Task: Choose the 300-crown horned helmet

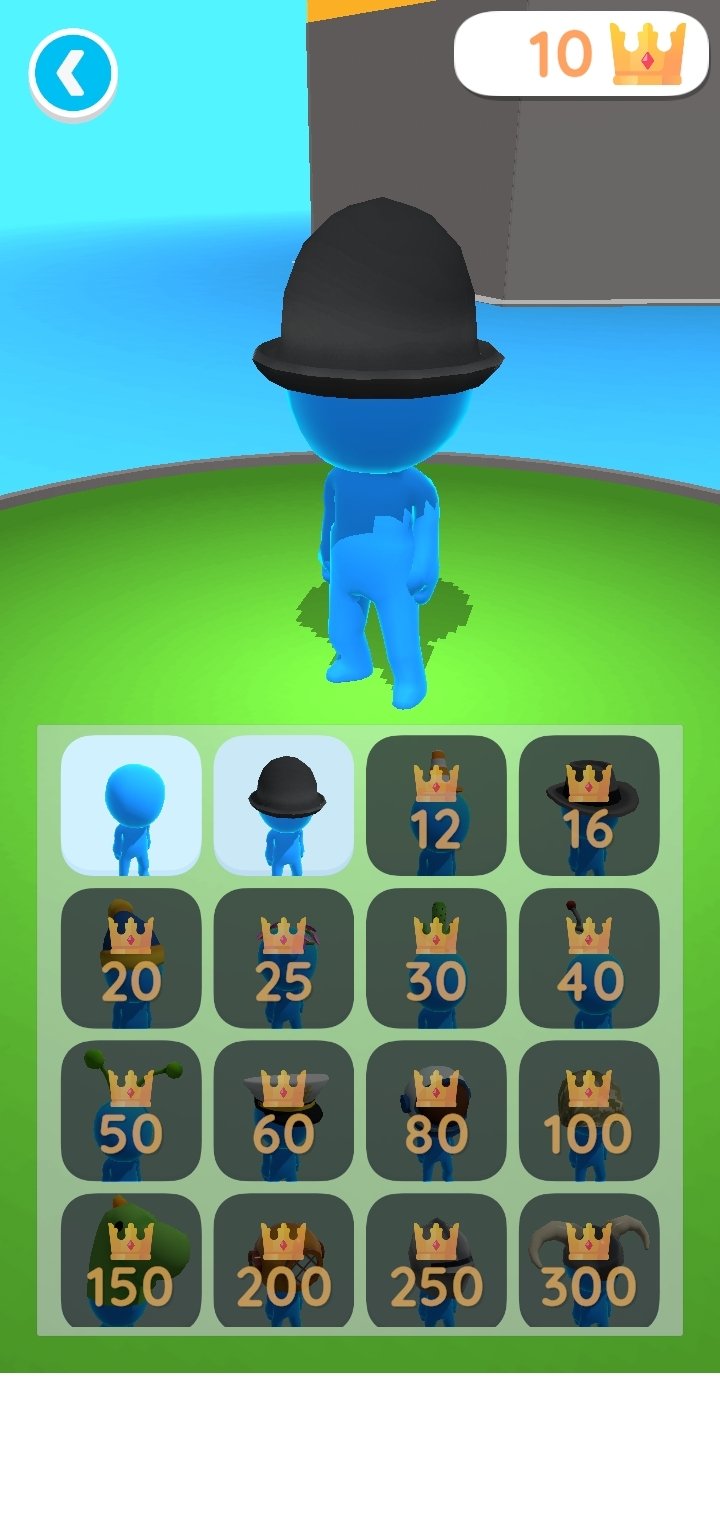Action: [x=589, y=1261]
